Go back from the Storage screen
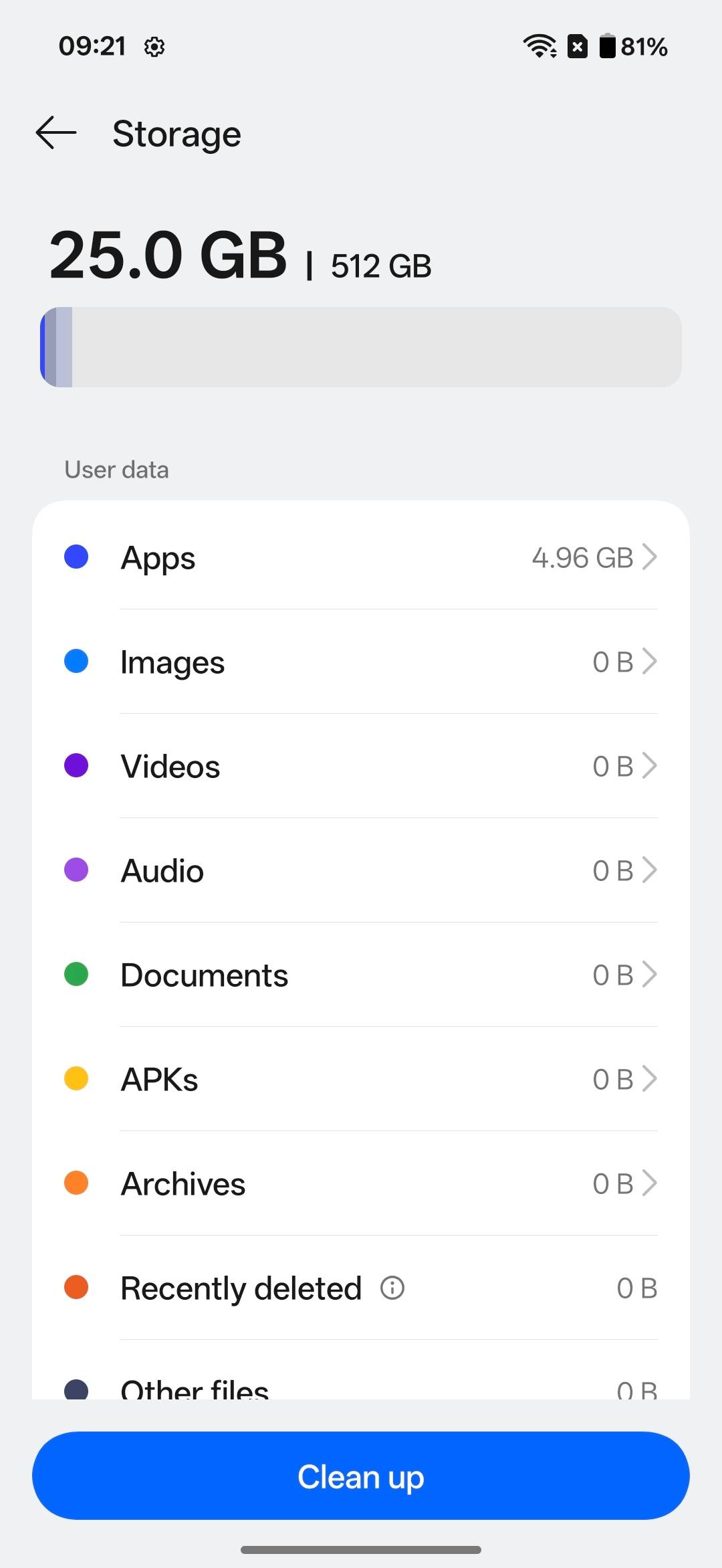The width and height of the screenshot is (722, 1568). pyautogui.click(x=56, y=133)
